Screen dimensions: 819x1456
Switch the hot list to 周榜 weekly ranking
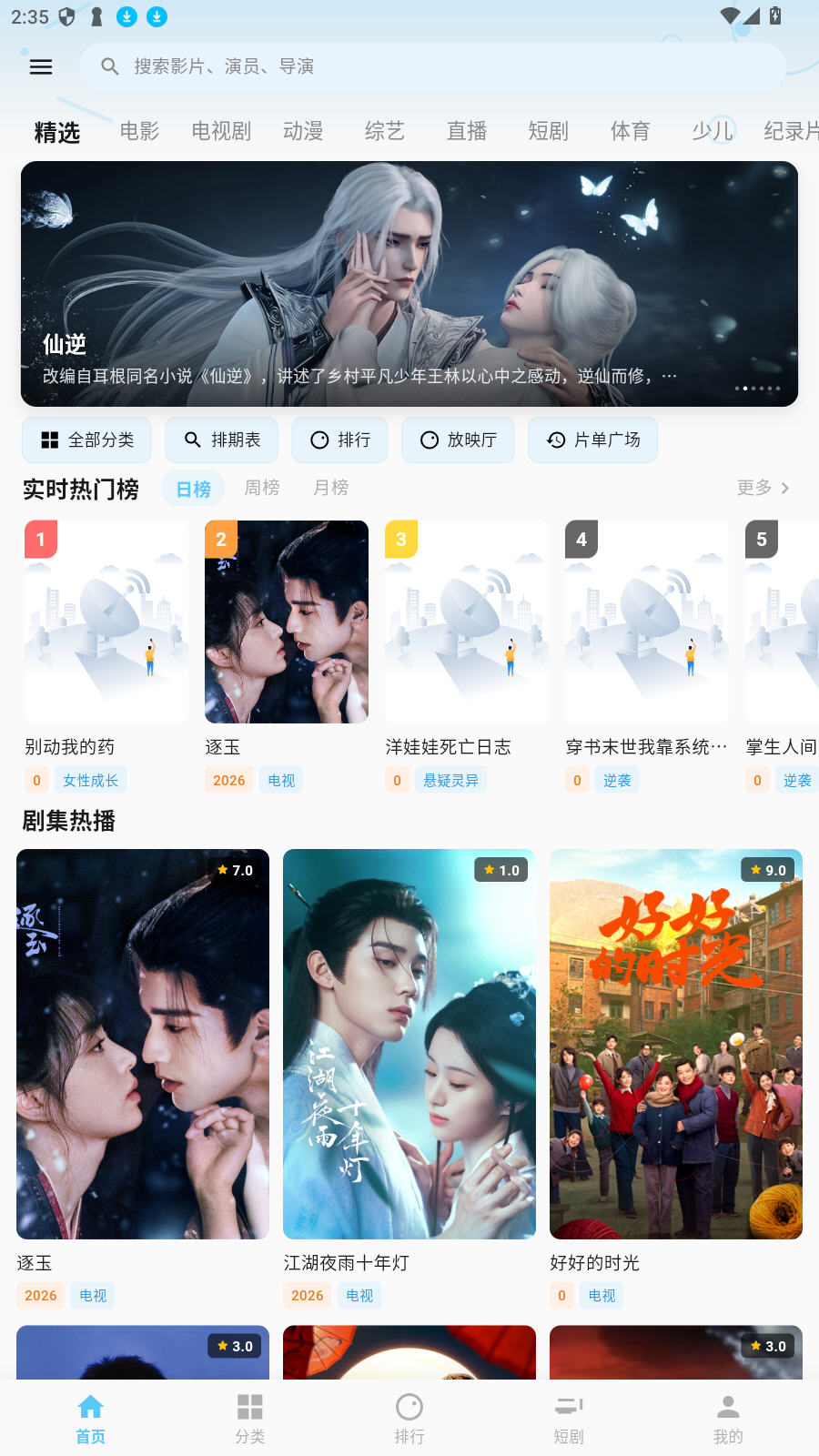tap(262, 488)
